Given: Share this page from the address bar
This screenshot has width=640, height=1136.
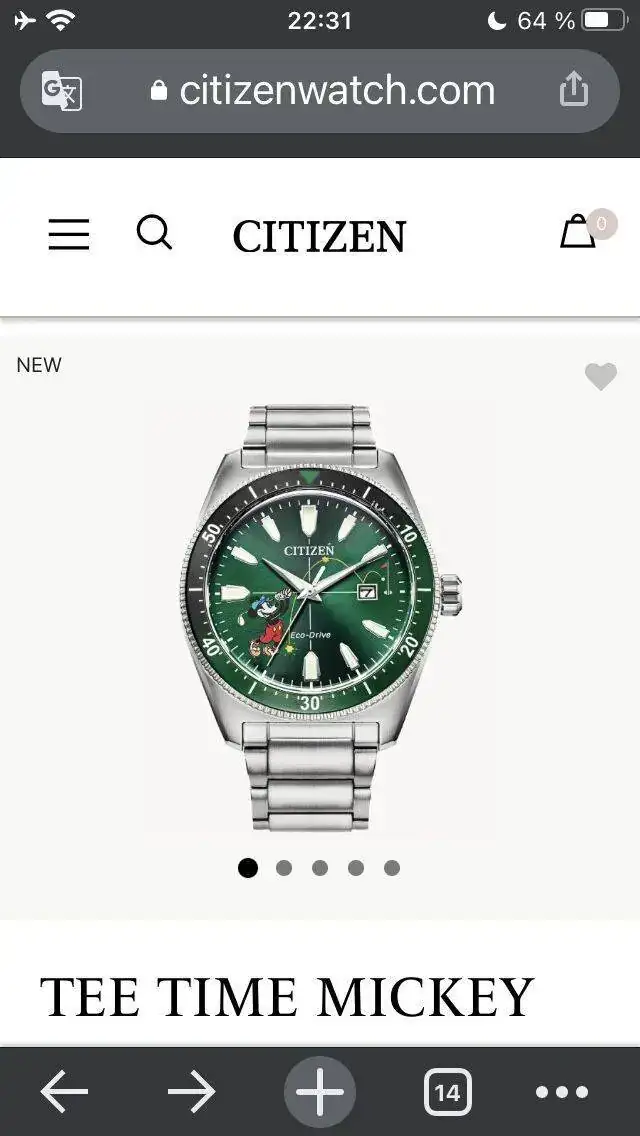Looking at the screenshot, I should (x=574, y=91).
